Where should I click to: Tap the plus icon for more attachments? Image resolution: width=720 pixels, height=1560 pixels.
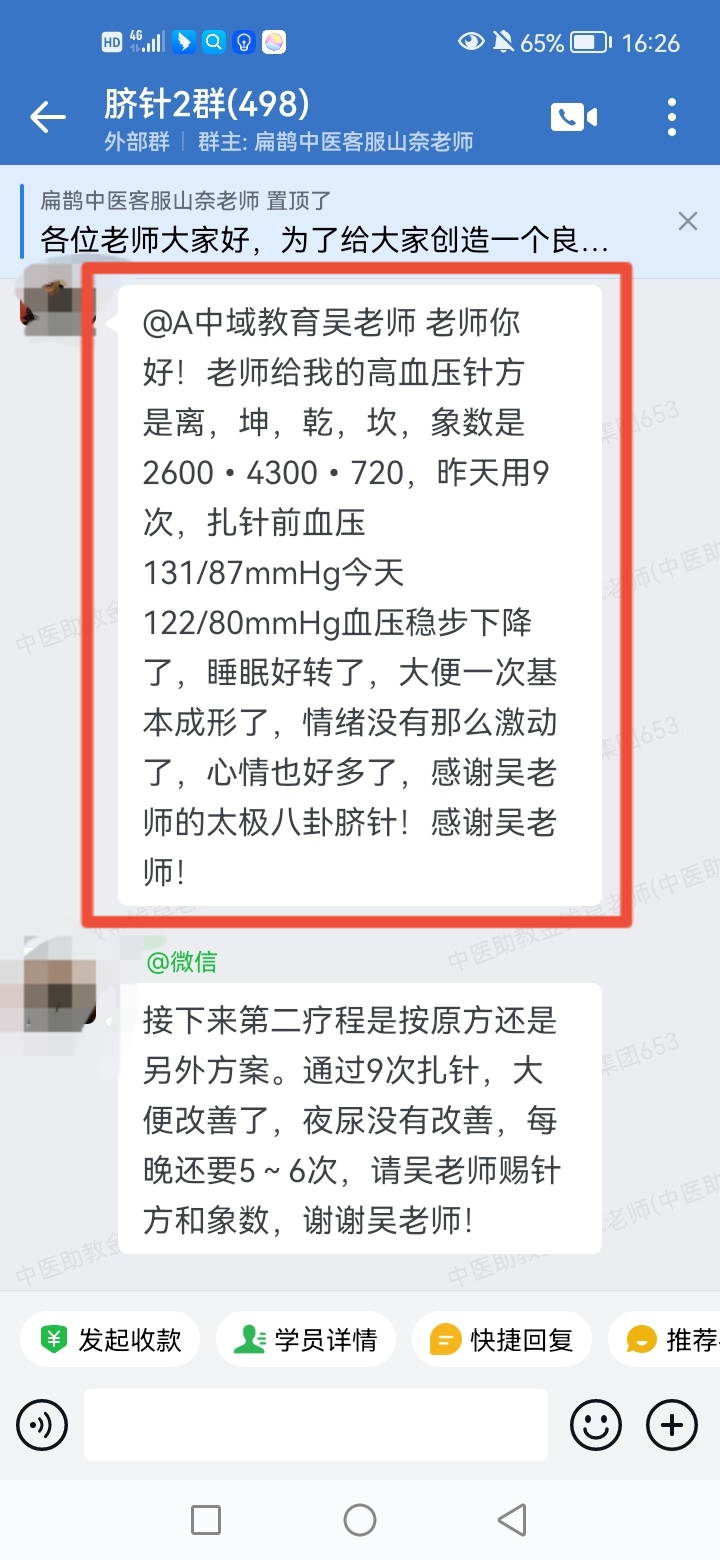670,1424
